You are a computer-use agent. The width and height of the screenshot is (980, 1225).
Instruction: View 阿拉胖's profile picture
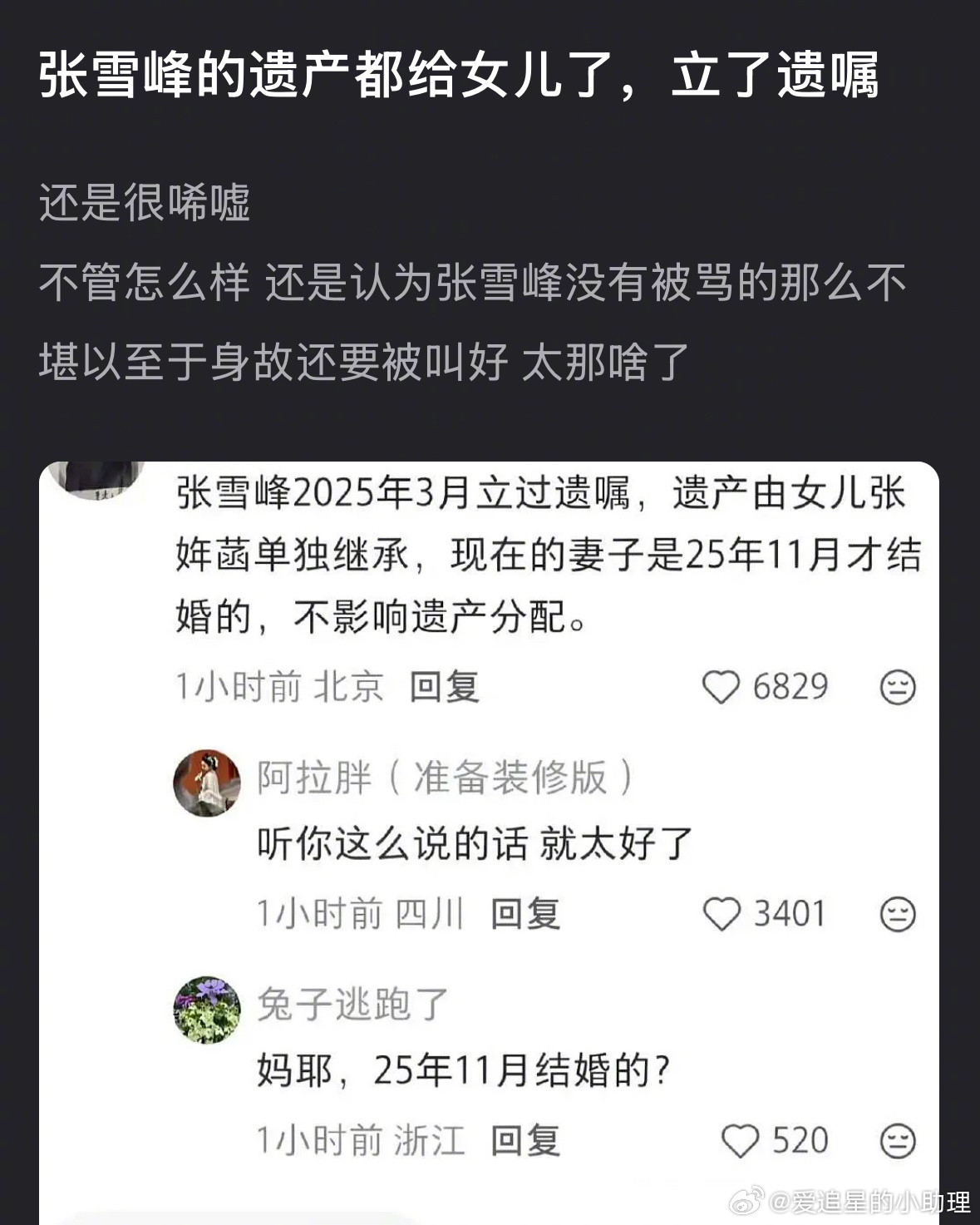point(208,783)
